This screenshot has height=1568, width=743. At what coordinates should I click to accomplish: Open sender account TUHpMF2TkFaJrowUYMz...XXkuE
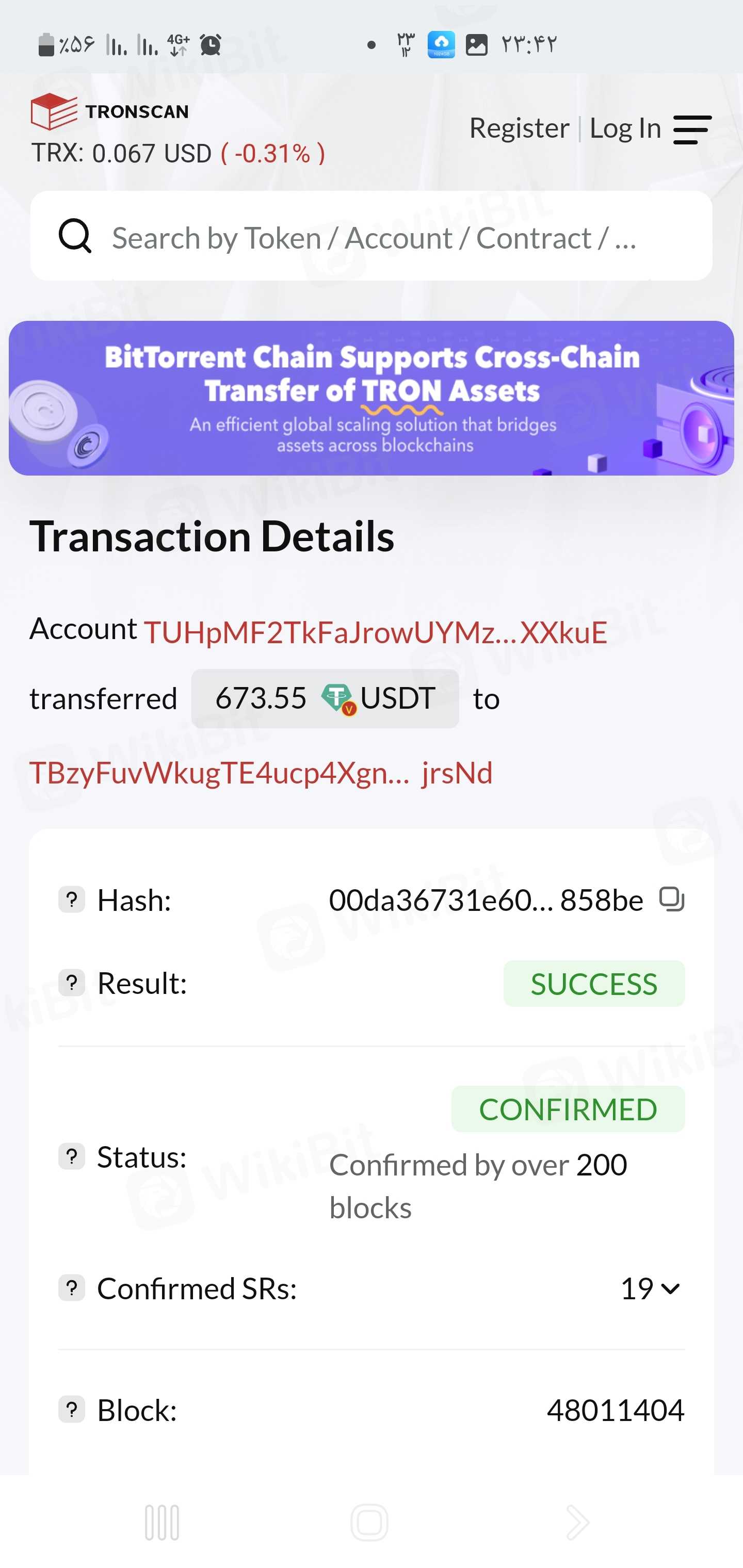(x=375, y=632)
